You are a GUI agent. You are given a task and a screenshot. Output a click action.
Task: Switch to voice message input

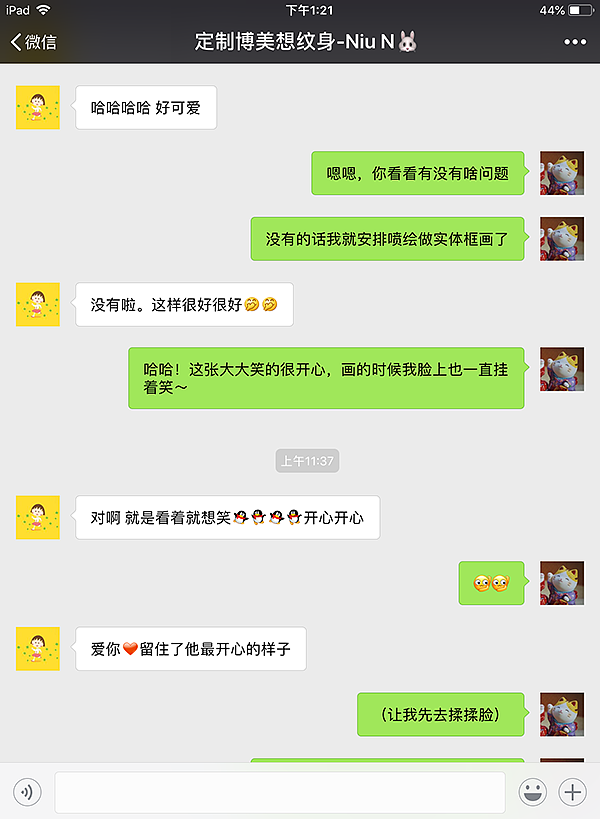coord(27,793)
